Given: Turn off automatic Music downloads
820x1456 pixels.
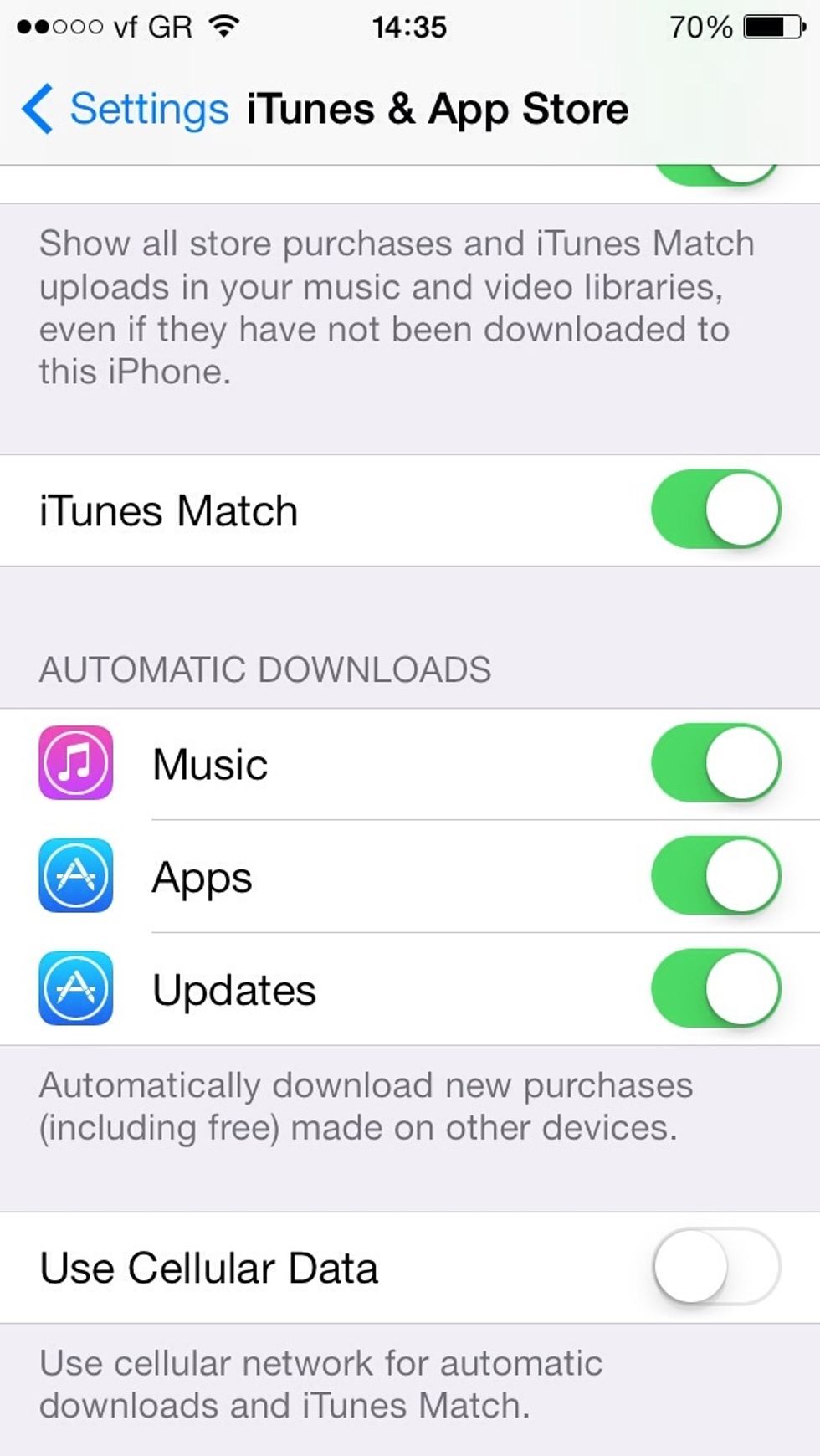Looking at the screenshot, I should tap(717, 763).
